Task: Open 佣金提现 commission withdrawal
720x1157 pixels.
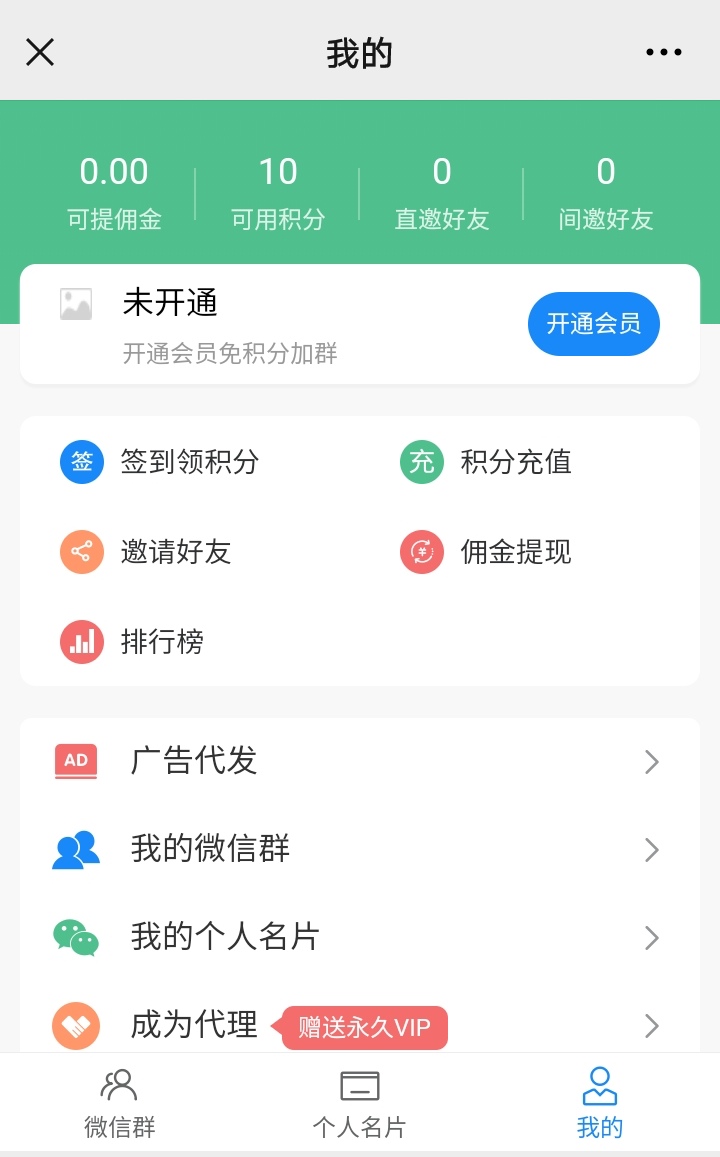Action: click(485, 552)
